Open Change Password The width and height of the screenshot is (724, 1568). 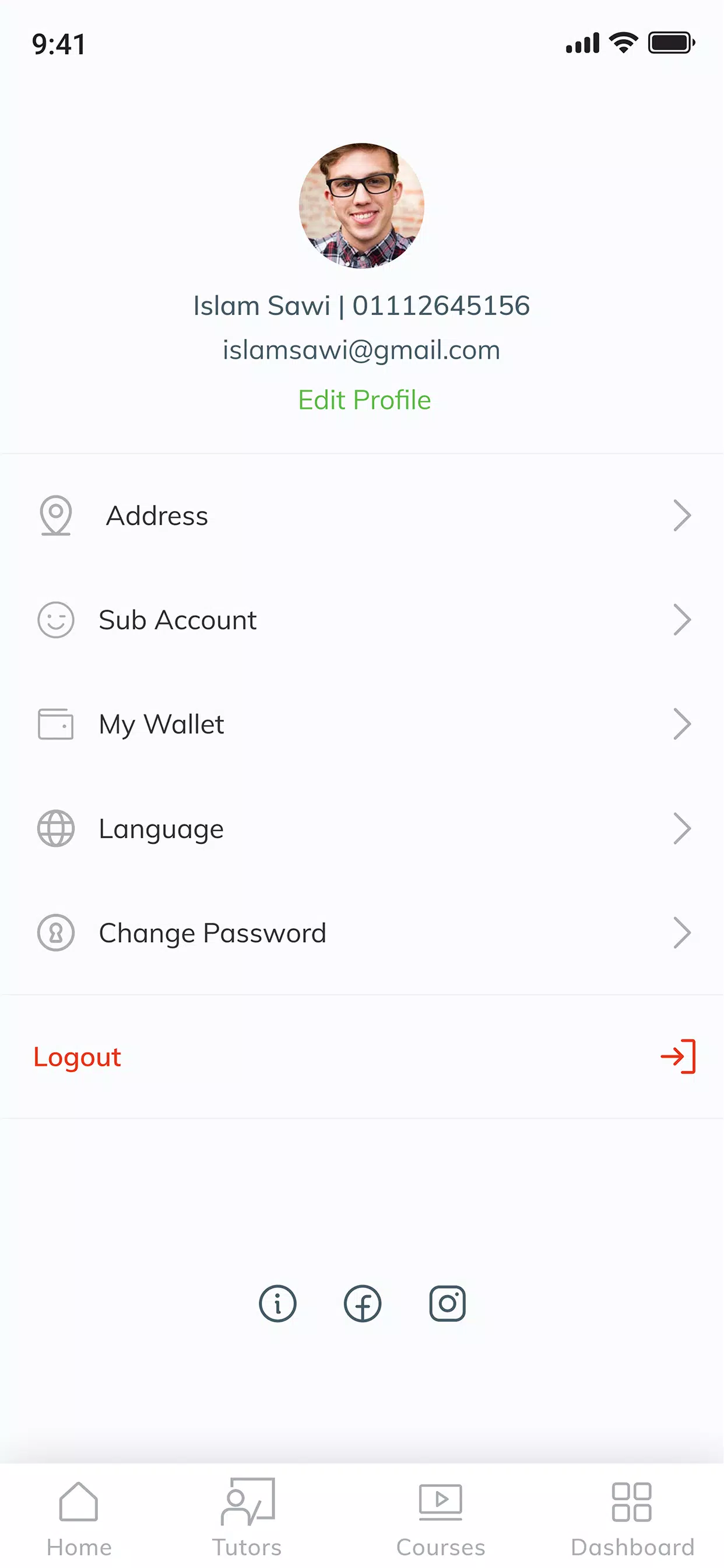pyautogui.click(x=362, y=933)
